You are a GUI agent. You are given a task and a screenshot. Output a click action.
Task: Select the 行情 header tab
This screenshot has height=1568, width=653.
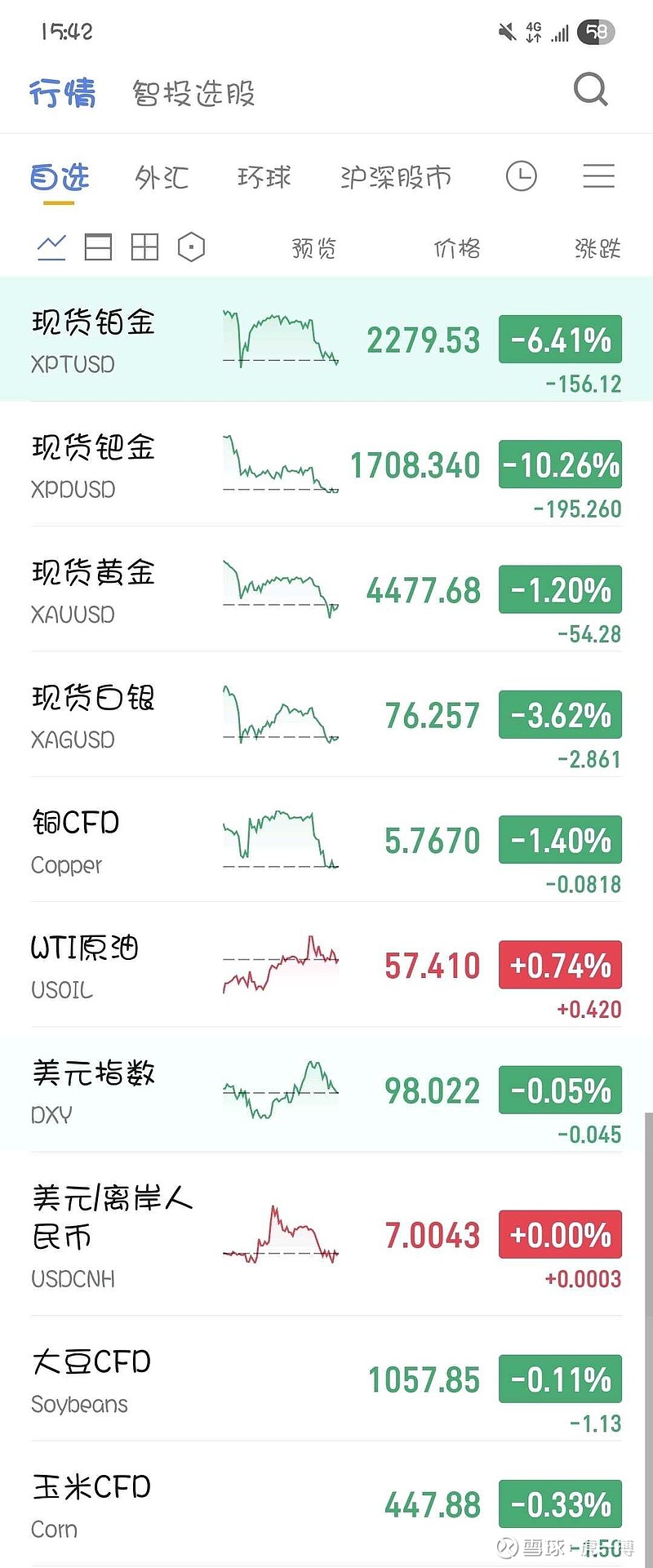tap(64, 93)
